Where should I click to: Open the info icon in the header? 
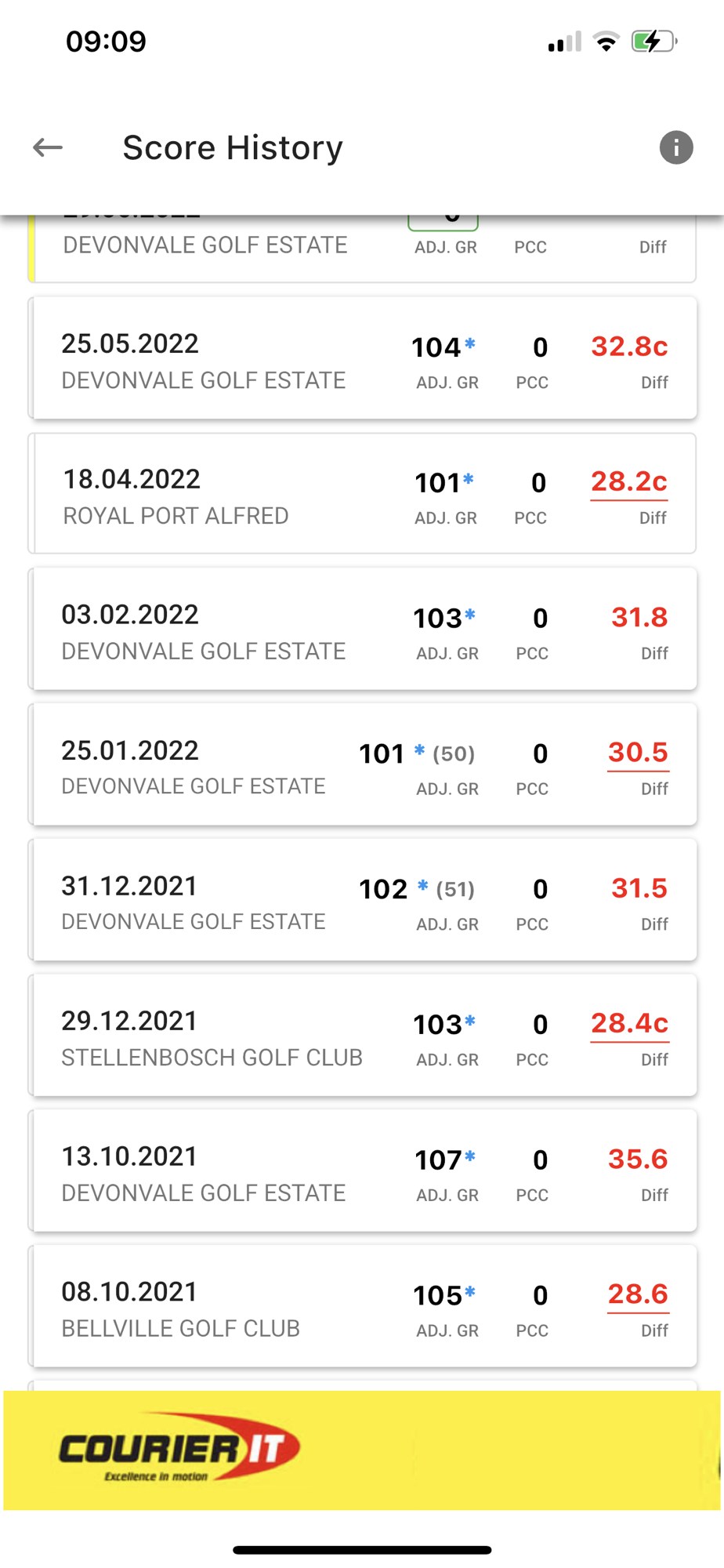675,147
